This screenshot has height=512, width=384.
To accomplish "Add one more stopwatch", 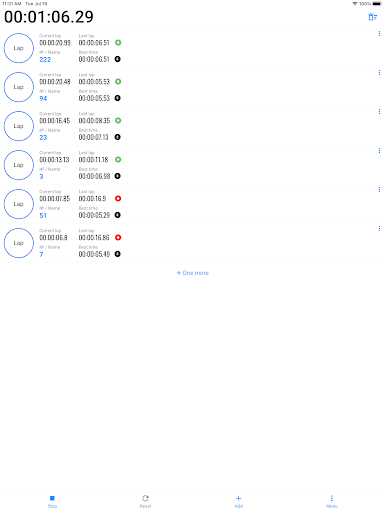I will tap(192, 273).
